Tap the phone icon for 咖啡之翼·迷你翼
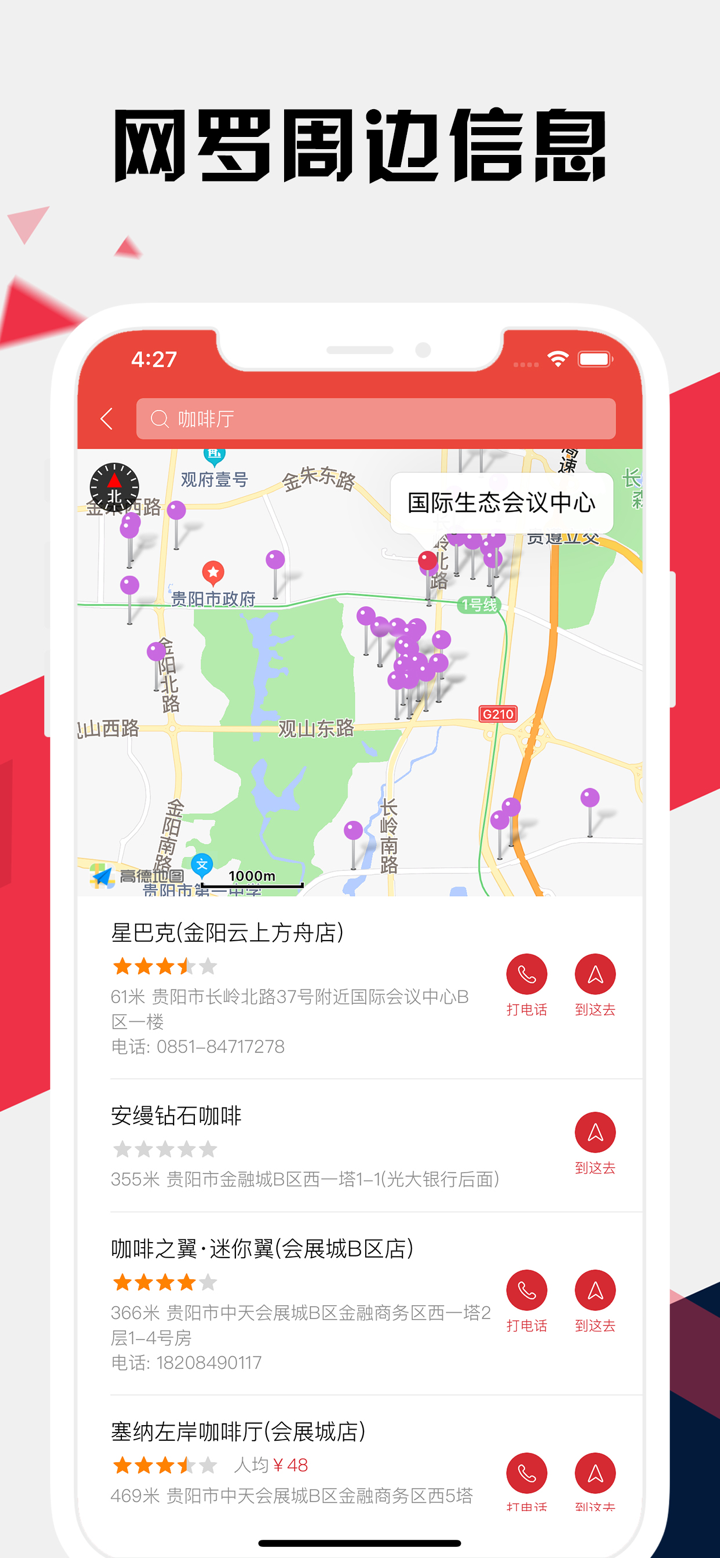The image size is (720, 1558). [526, 1291]
